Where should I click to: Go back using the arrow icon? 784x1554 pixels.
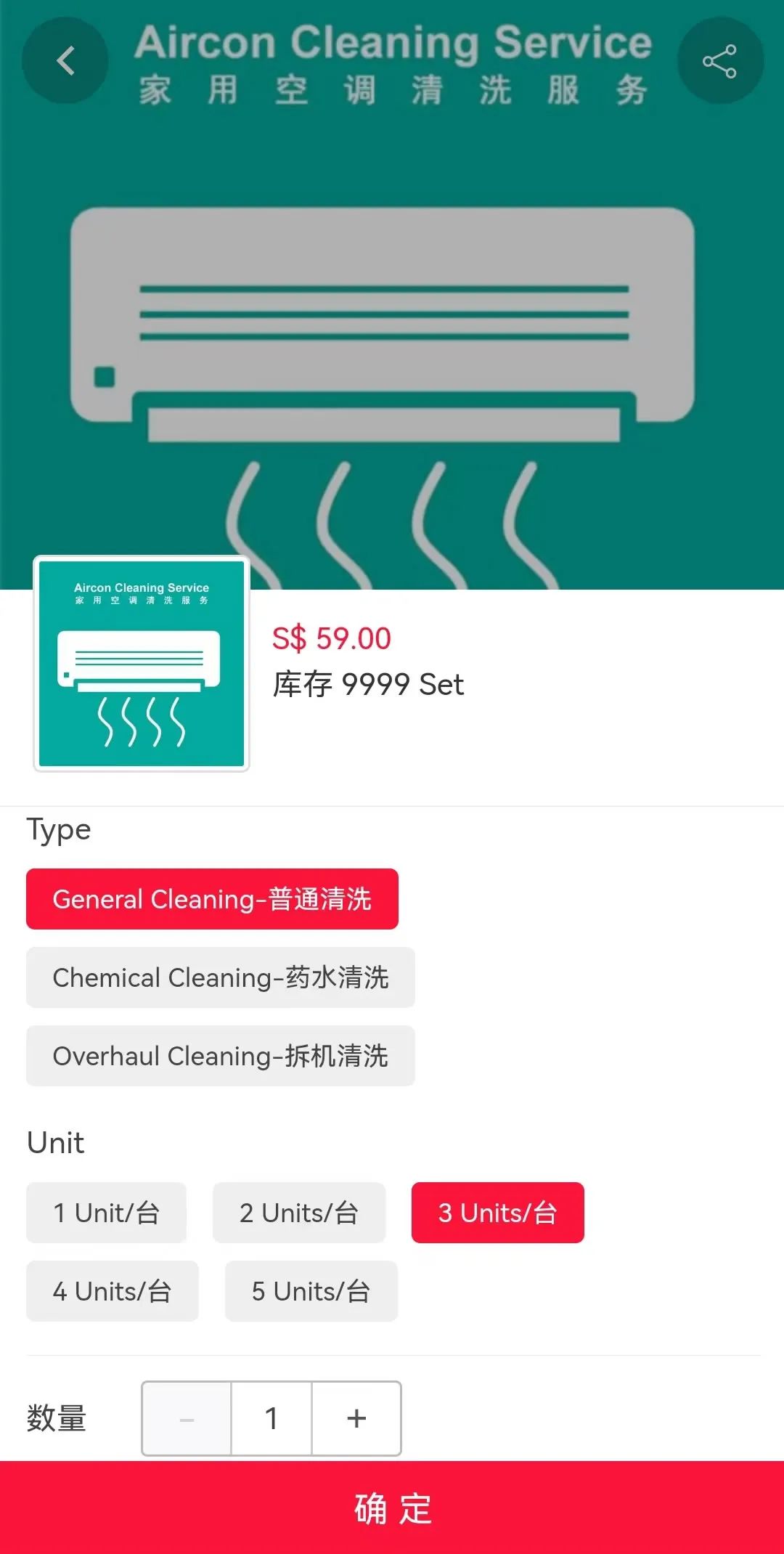tap(65, 61)
